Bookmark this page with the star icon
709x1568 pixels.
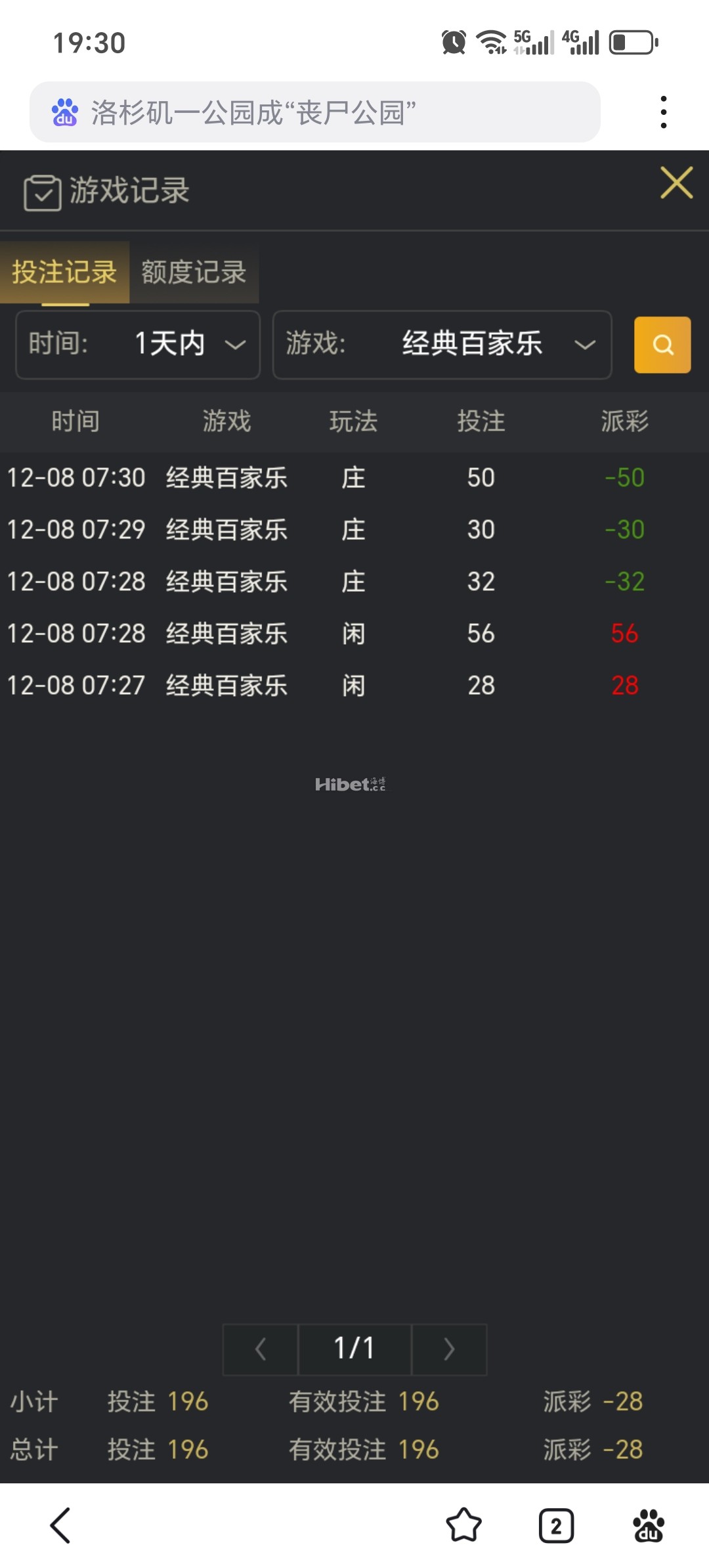[463, 1525]
